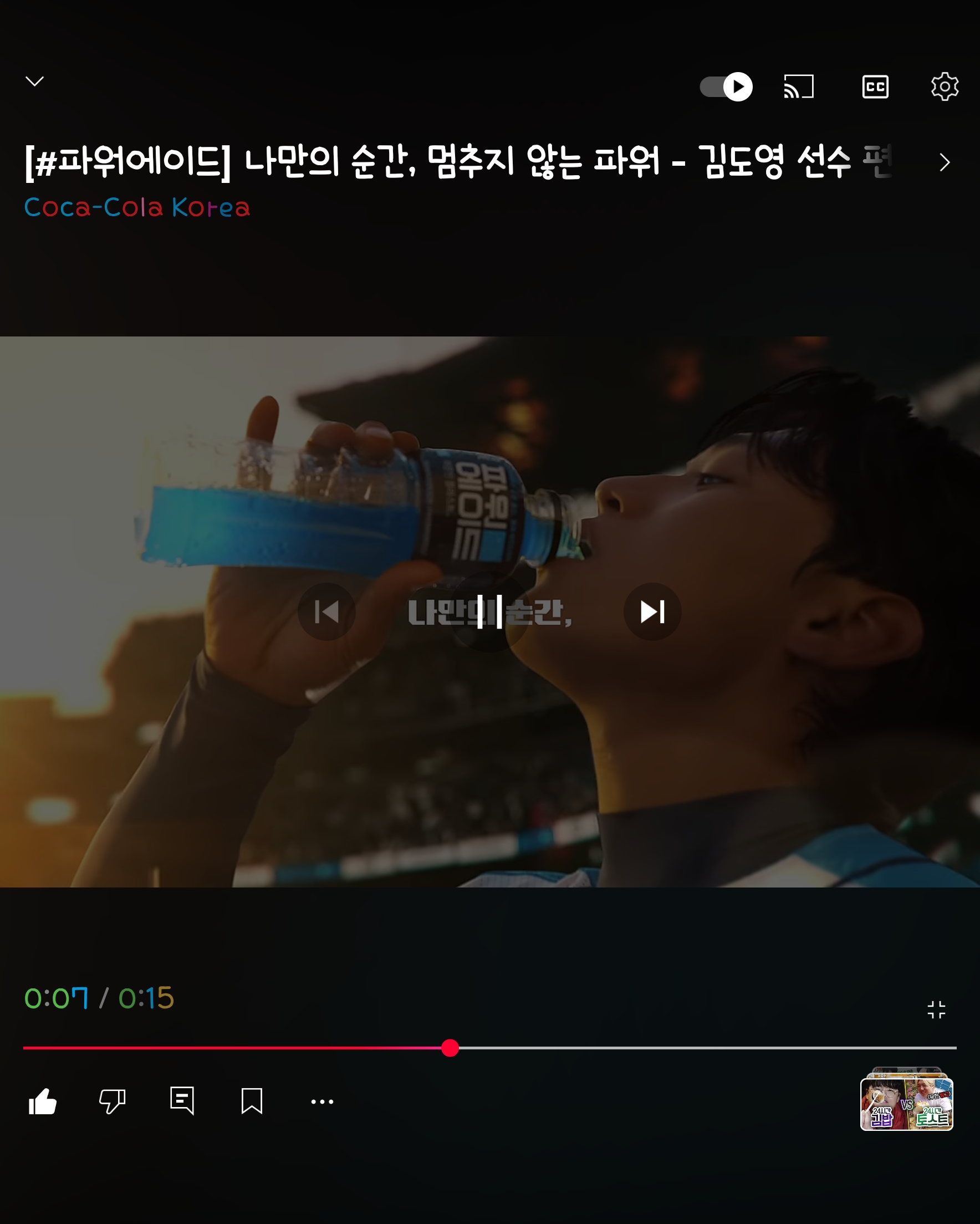This screenshot has width=980, height=1224.
Task: Pause the video
Action: pyautogui.click(x=489, y=612)
